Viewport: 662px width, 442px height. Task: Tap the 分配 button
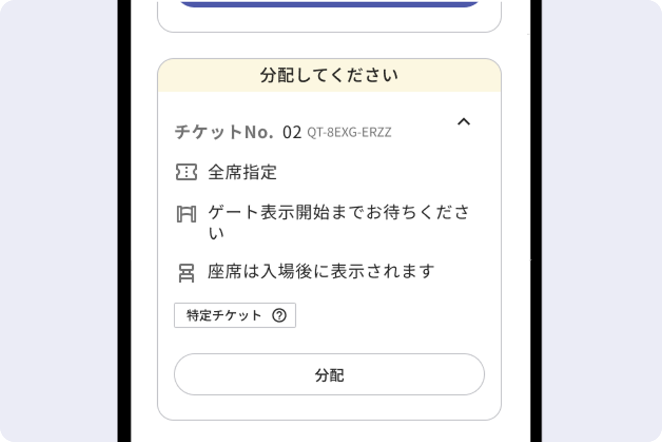pyautogui.click(x=329, y=374)
